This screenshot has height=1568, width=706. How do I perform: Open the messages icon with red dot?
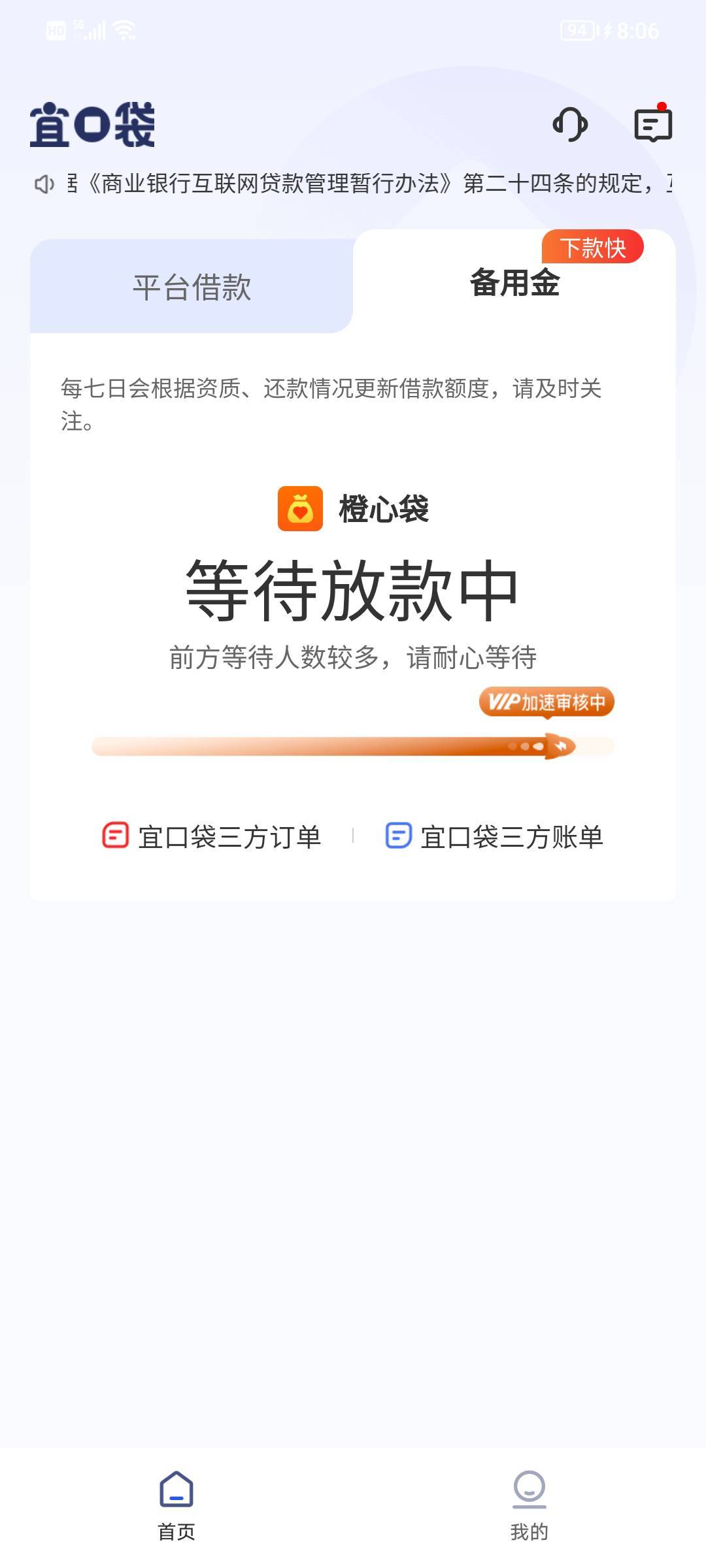[x=653, y=123]
